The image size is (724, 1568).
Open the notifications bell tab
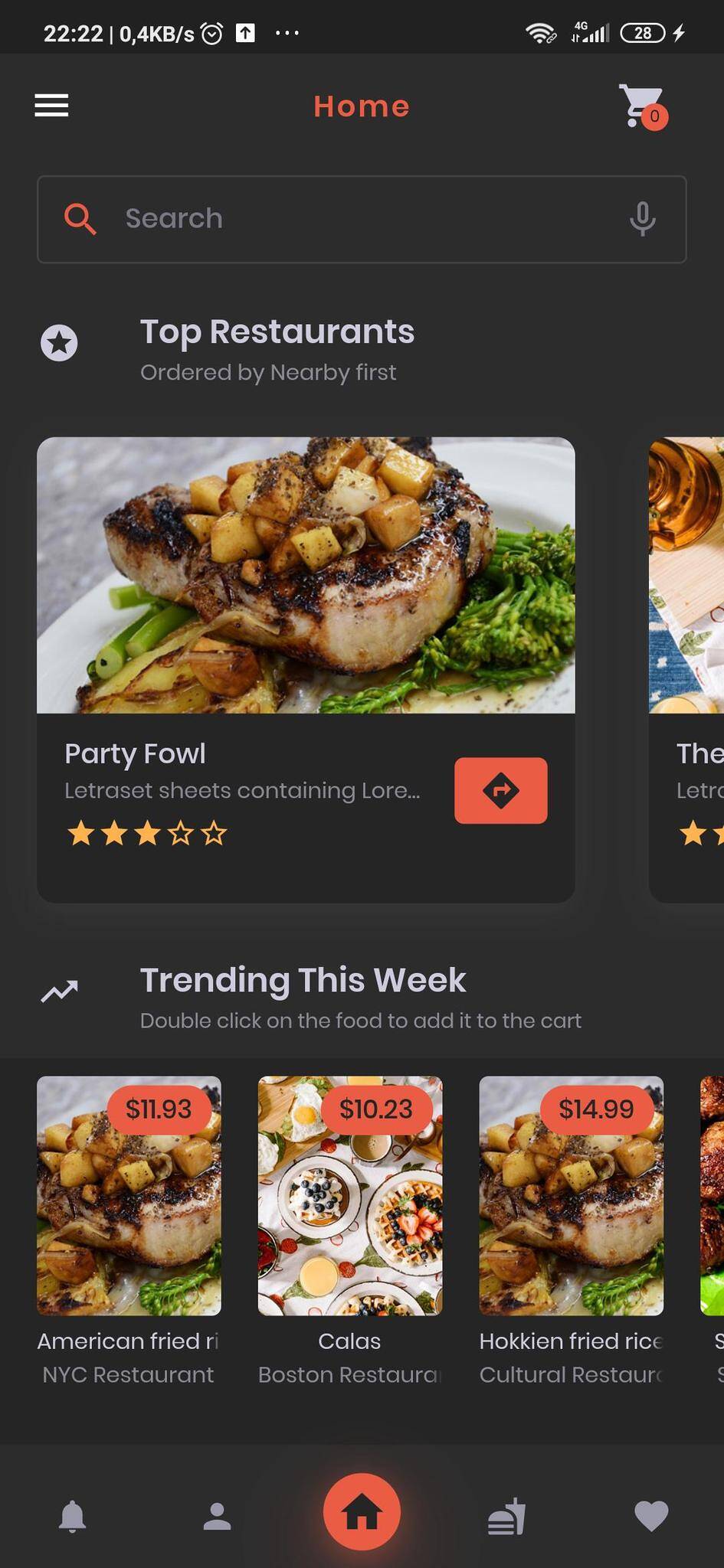pyautogui.click(x=72, y=1516)
